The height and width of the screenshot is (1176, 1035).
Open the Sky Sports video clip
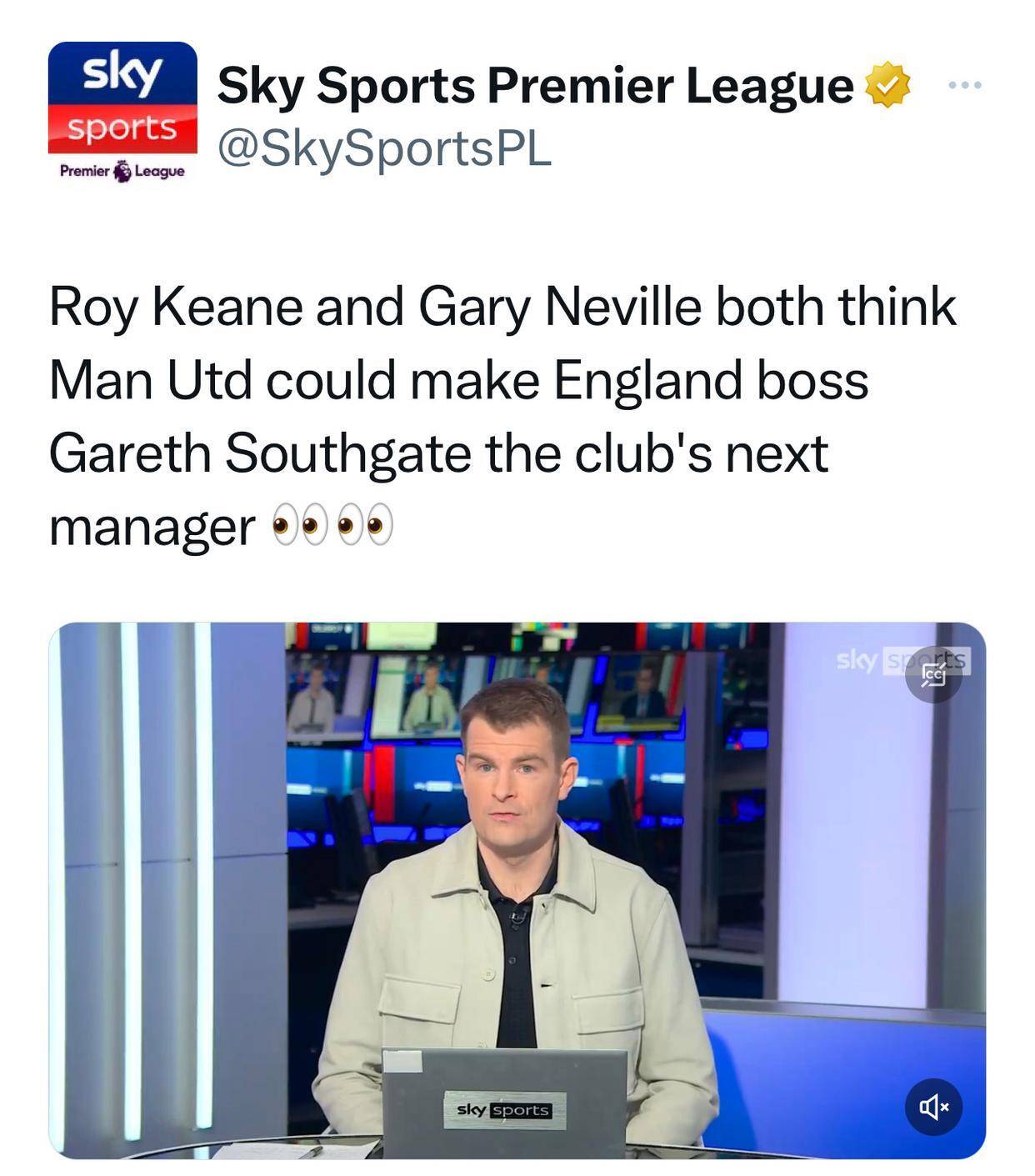pos(517,889)
